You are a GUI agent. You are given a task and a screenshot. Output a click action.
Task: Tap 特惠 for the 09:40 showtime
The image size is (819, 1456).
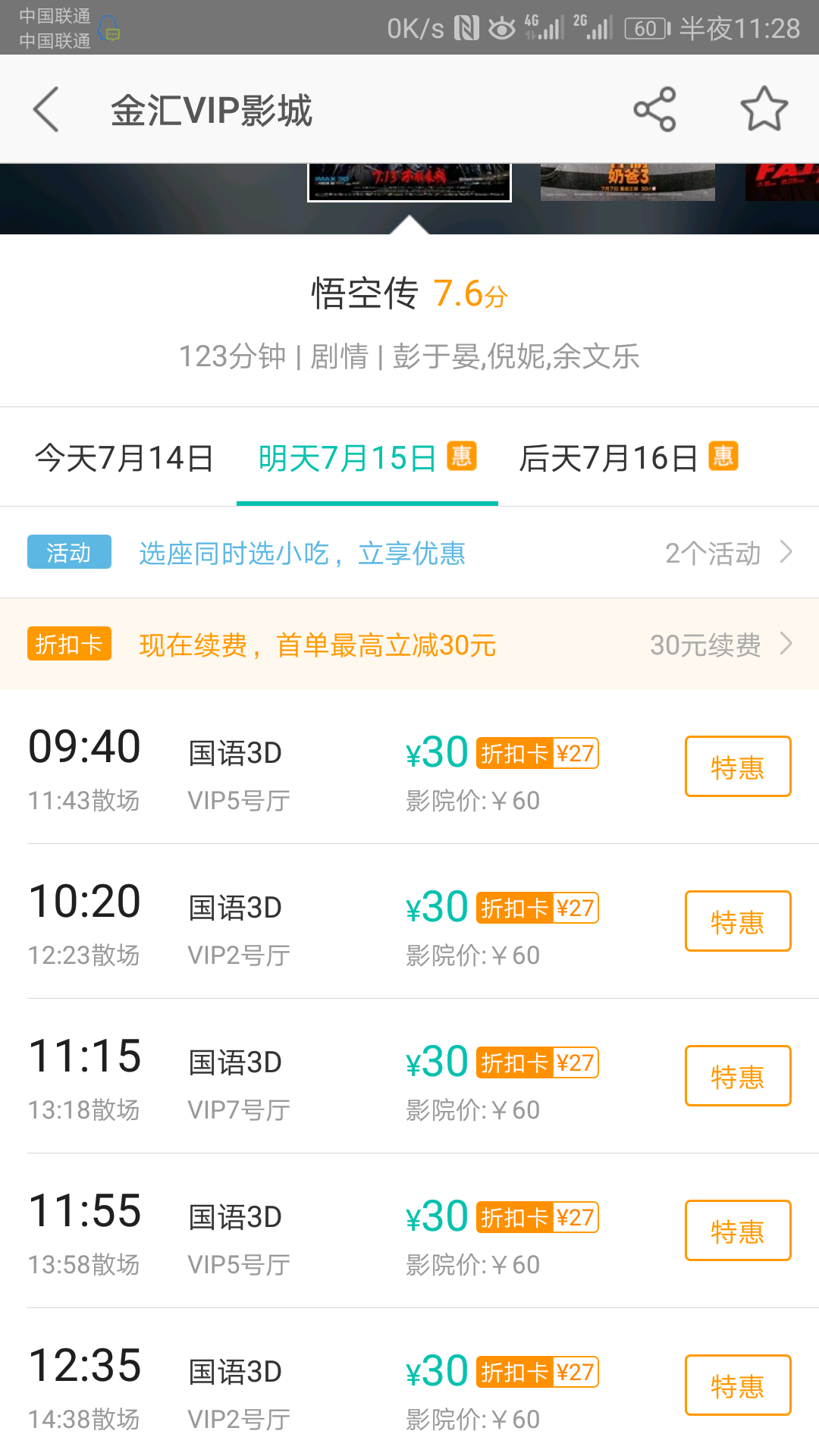pos(737,767)
